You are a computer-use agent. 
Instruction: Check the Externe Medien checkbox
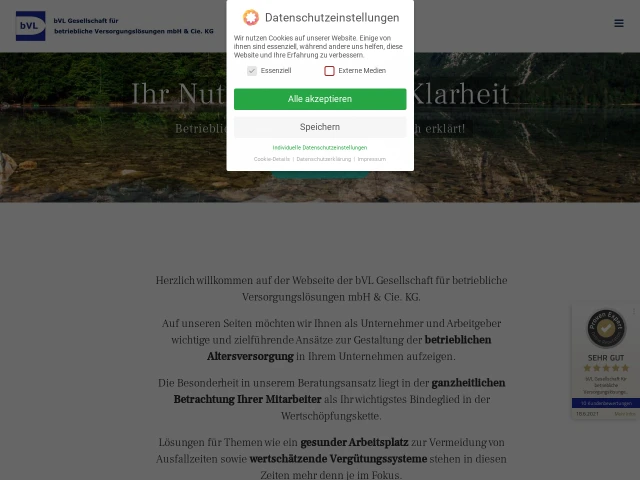click(329, 71)
